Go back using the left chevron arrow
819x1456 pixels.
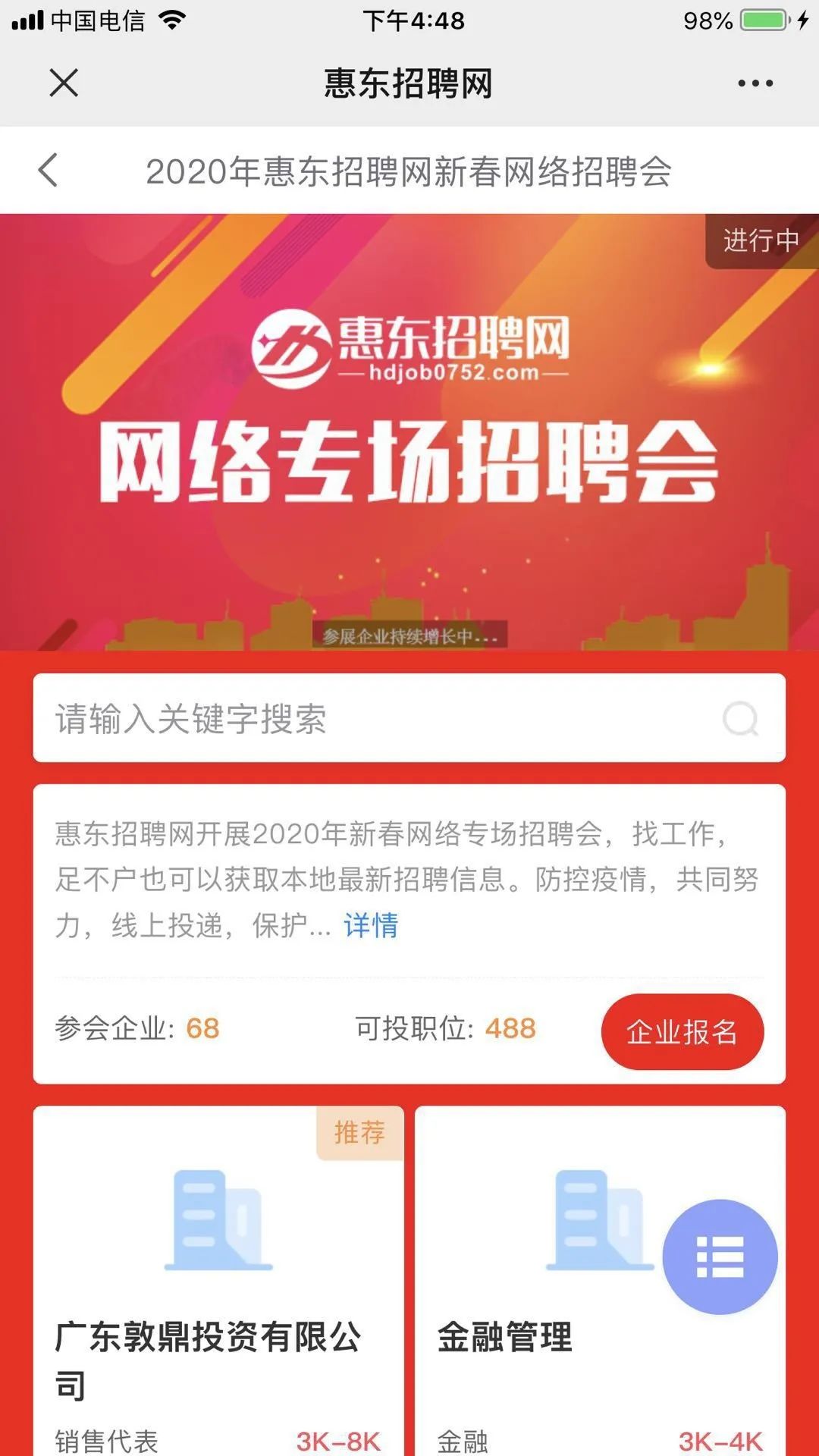48,170
